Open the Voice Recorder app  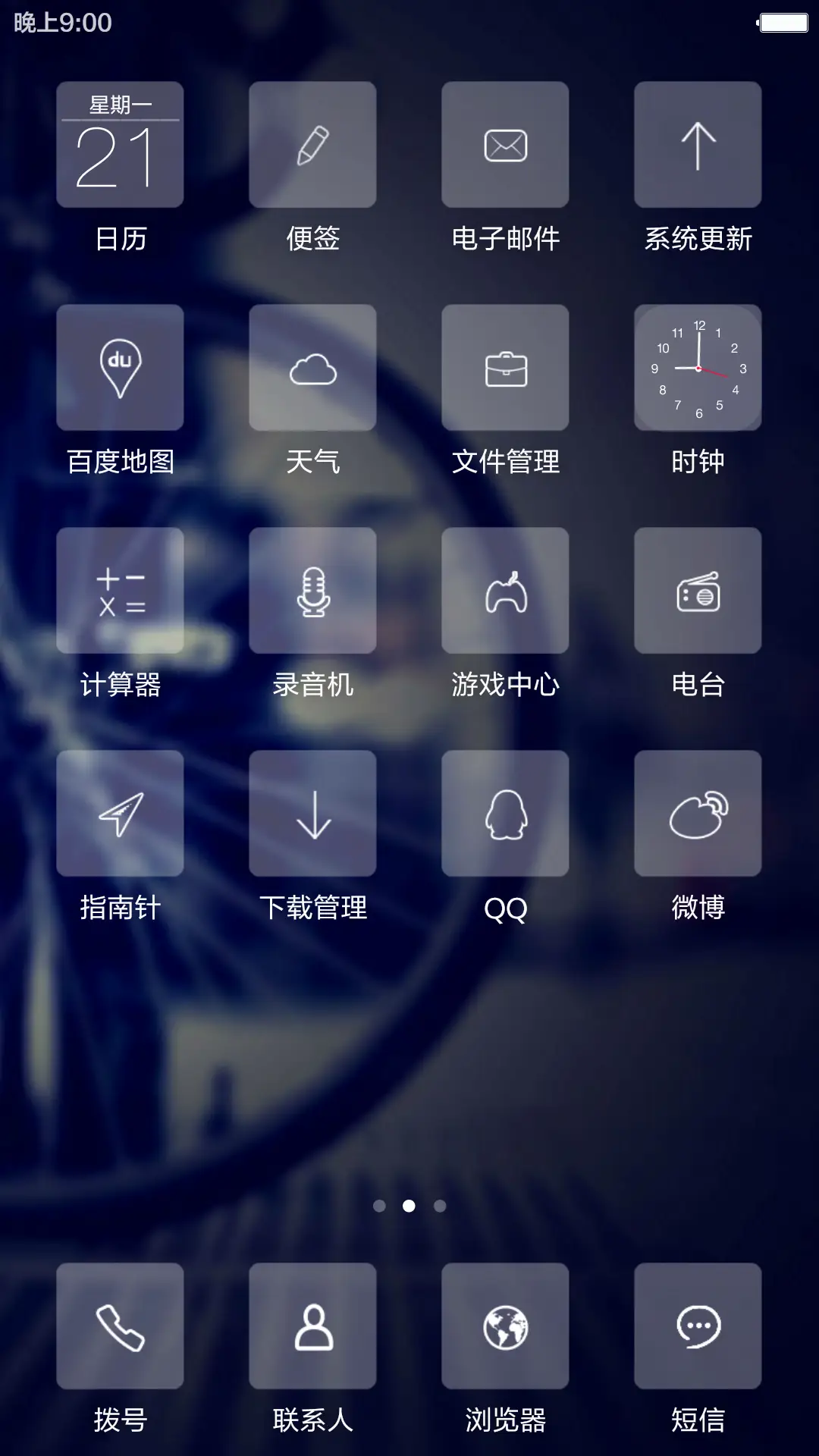[312, 590]
